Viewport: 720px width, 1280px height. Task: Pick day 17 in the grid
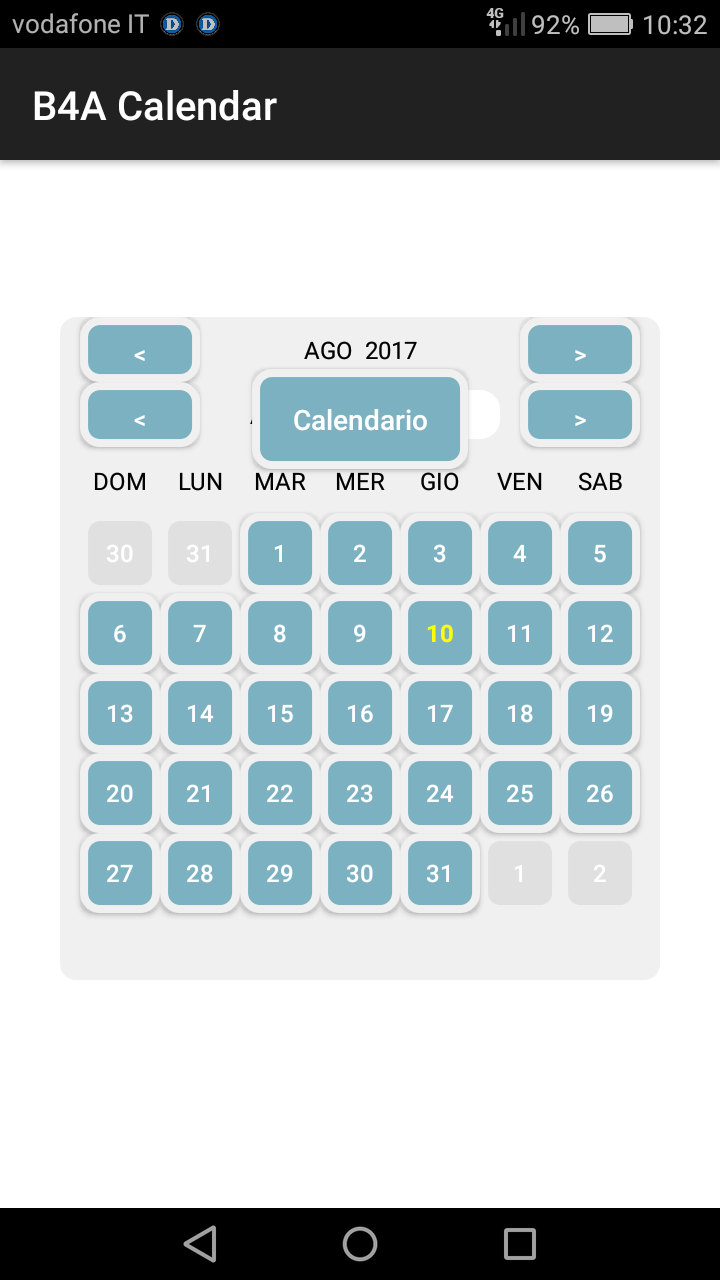click(x=440, y=713)
